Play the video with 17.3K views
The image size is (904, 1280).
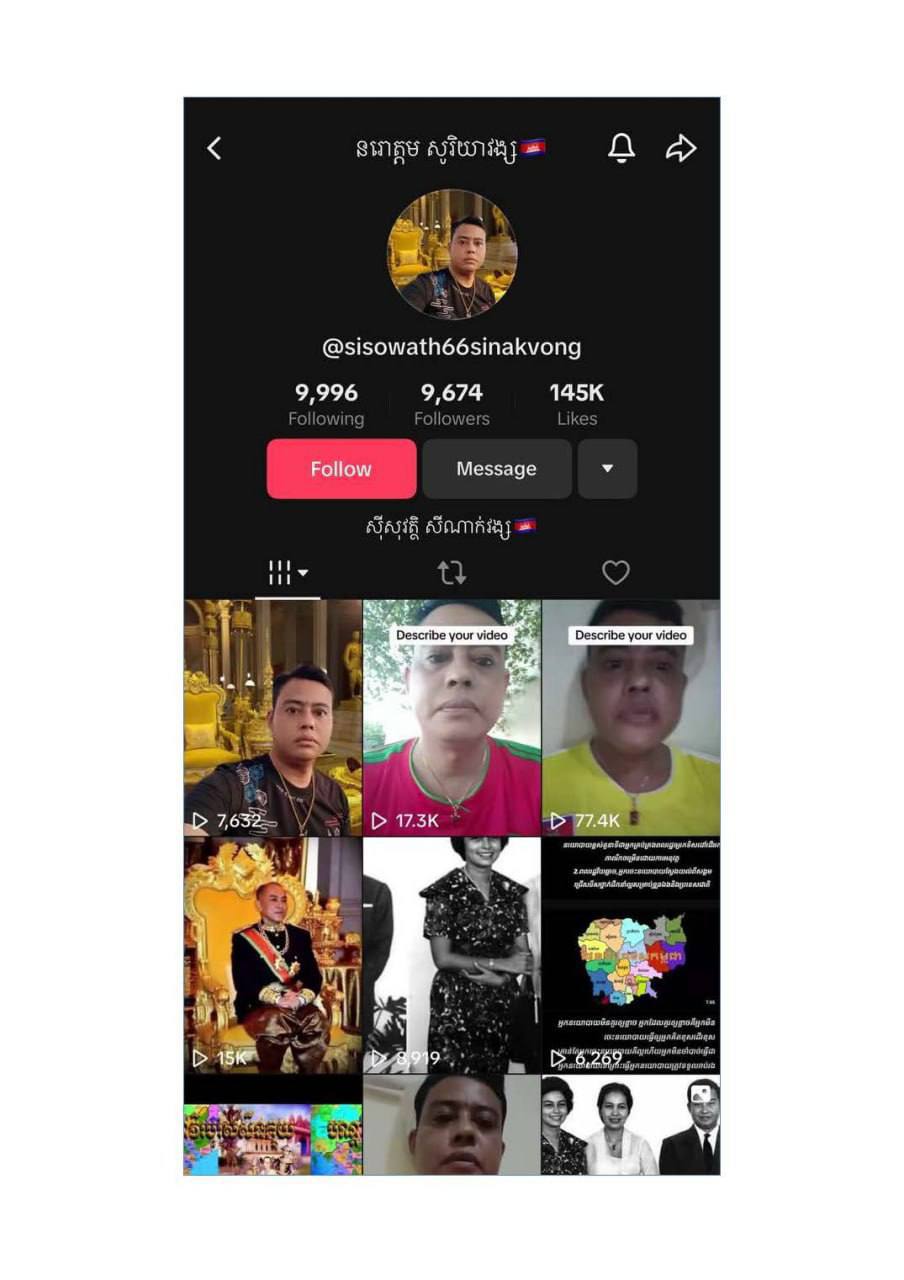(x=451, y=717)
